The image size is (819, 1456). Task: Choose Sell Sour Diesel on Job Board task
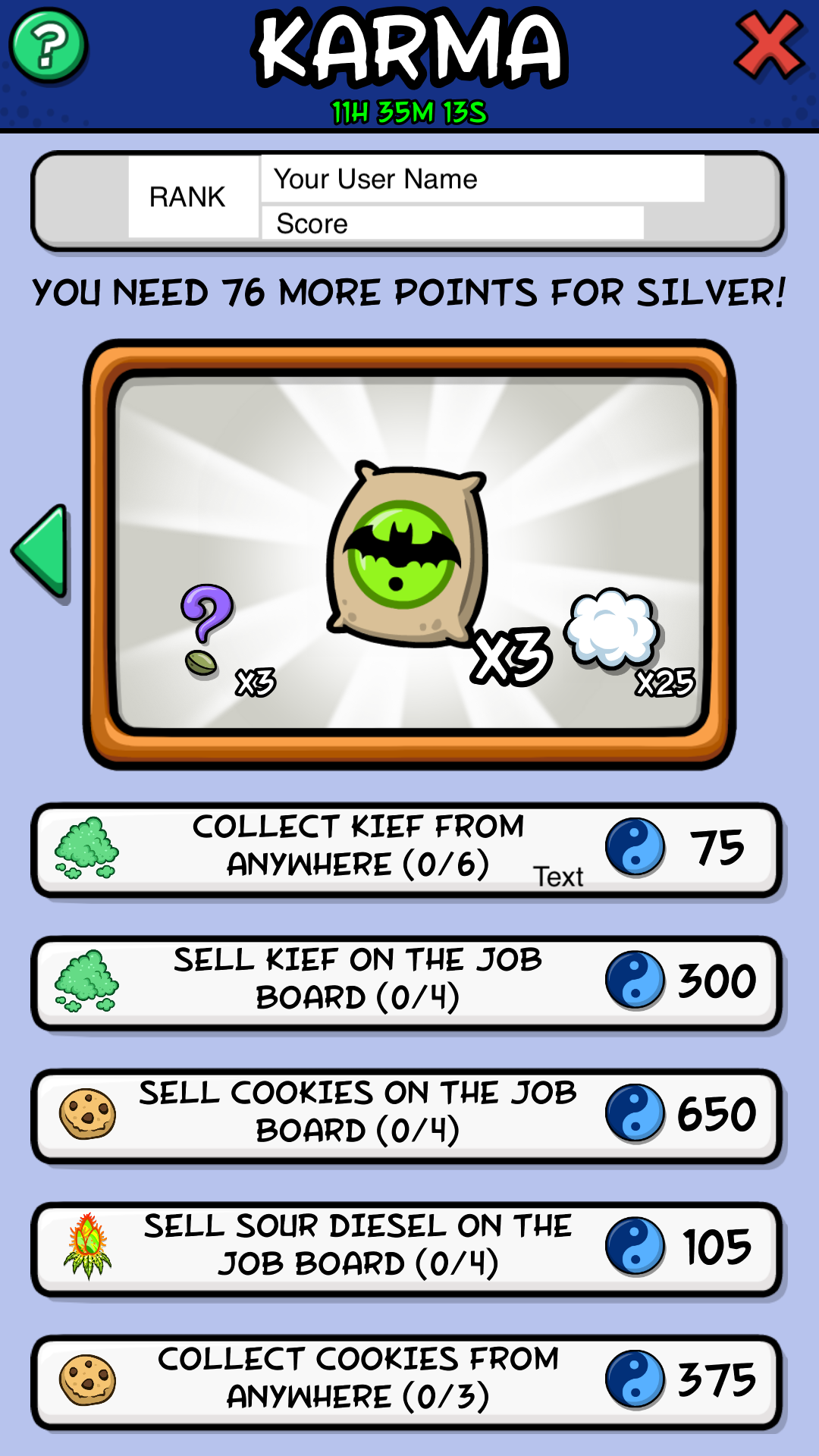click(x=407, y=1247)
